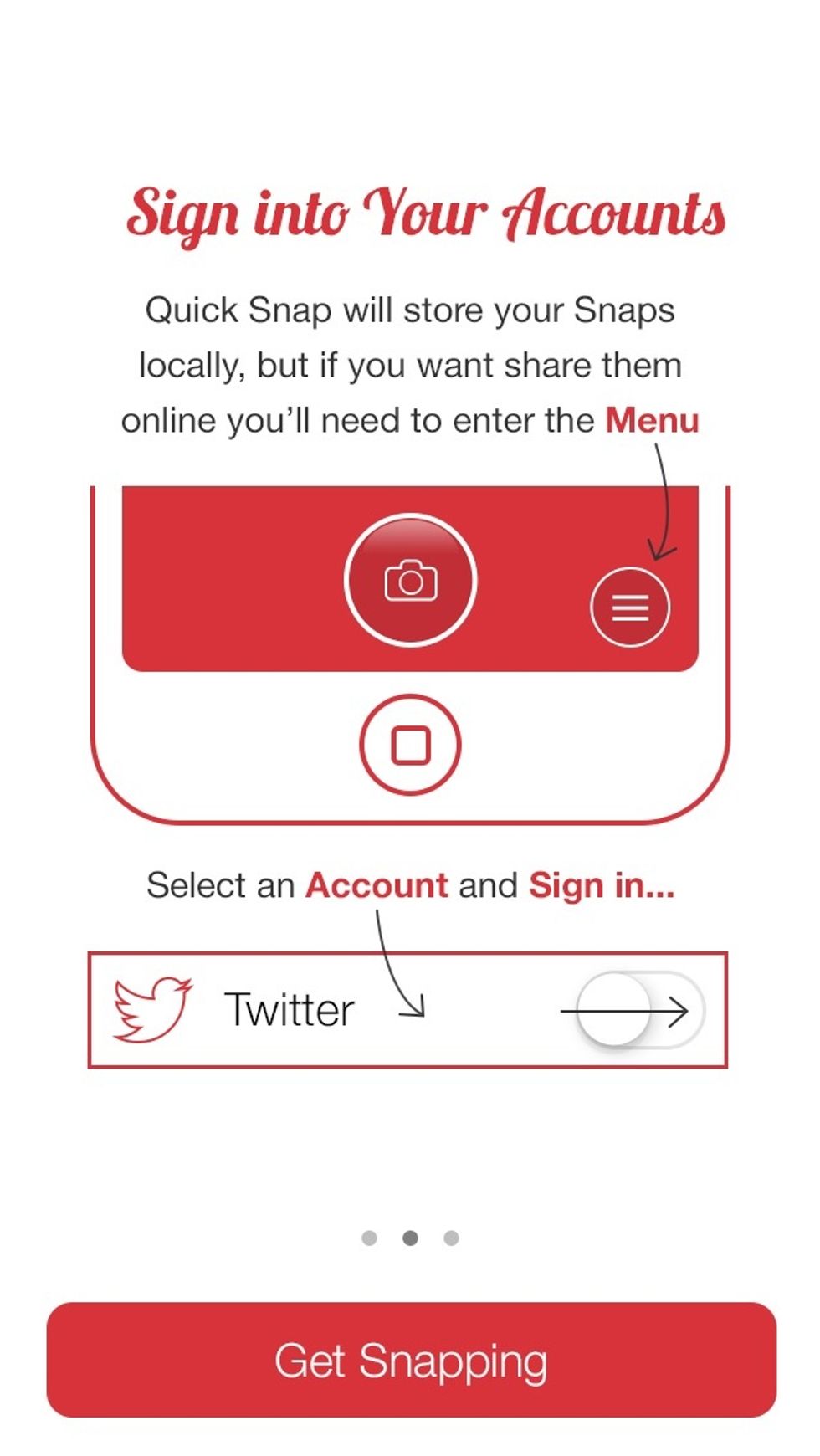820x1456 pixels.
Task: Select the current middle page dot
Action: (410, 1239)
